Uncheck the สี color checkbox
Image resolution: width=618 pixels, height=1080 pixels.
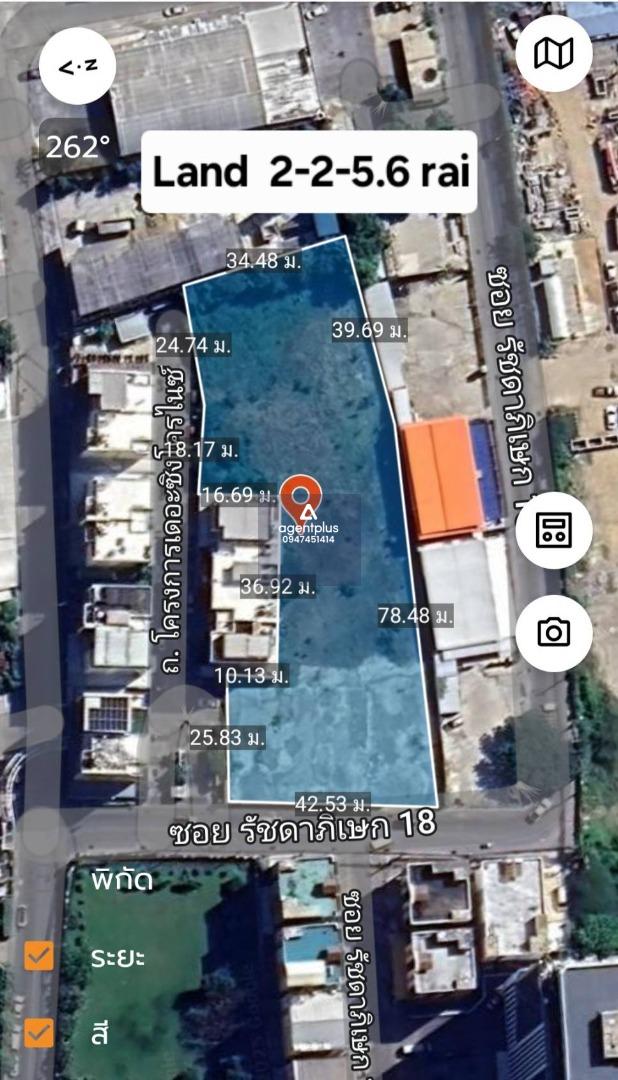pos(39,1031)
